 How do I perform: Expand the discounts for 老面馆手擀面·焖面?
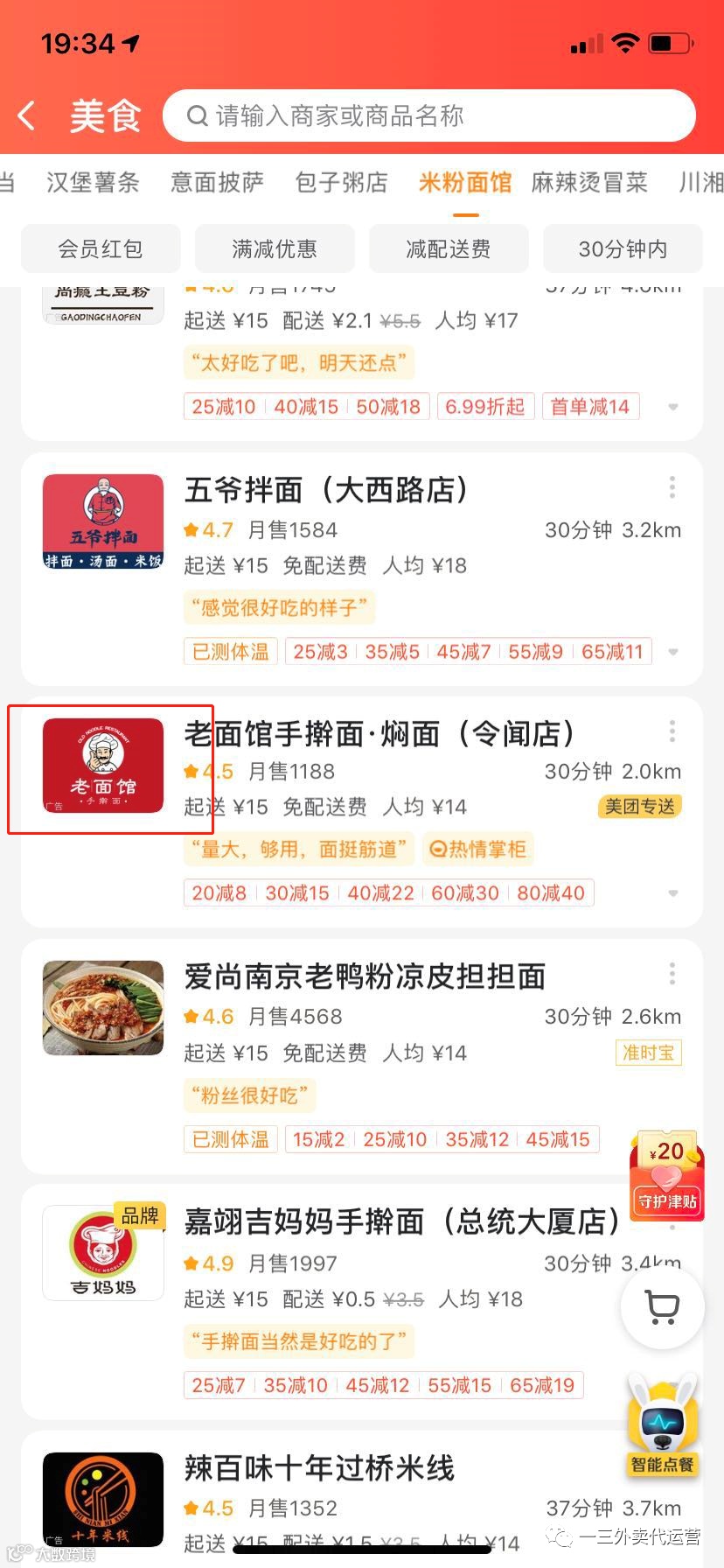click(672, 893)
